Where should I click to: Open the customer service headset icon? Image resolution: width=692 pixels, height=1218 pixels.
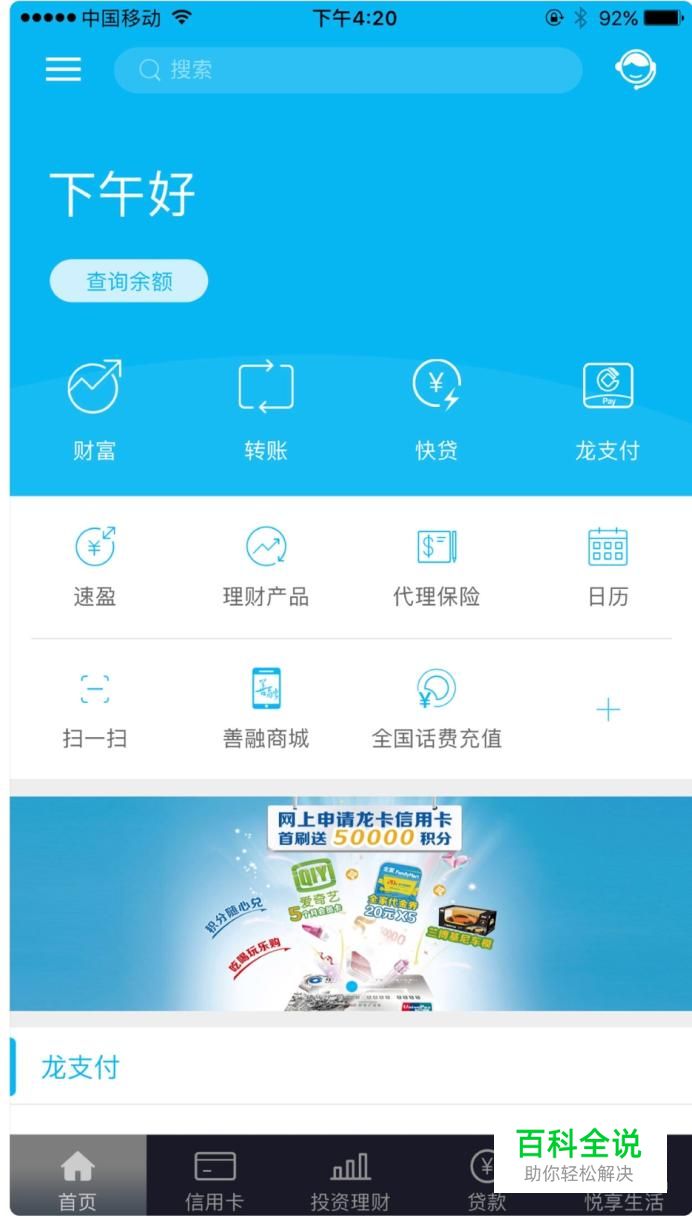(635, 70)
